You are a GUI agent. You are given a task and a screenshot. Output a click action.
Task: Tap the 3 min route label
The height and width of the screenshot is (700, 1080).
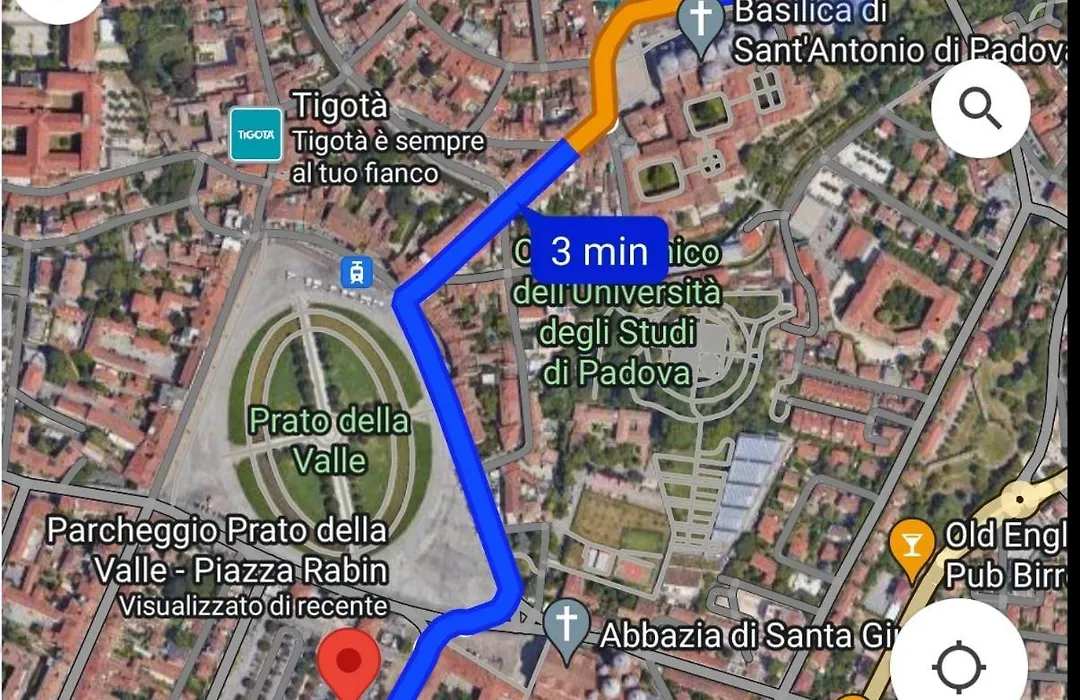tap(599, 250)
